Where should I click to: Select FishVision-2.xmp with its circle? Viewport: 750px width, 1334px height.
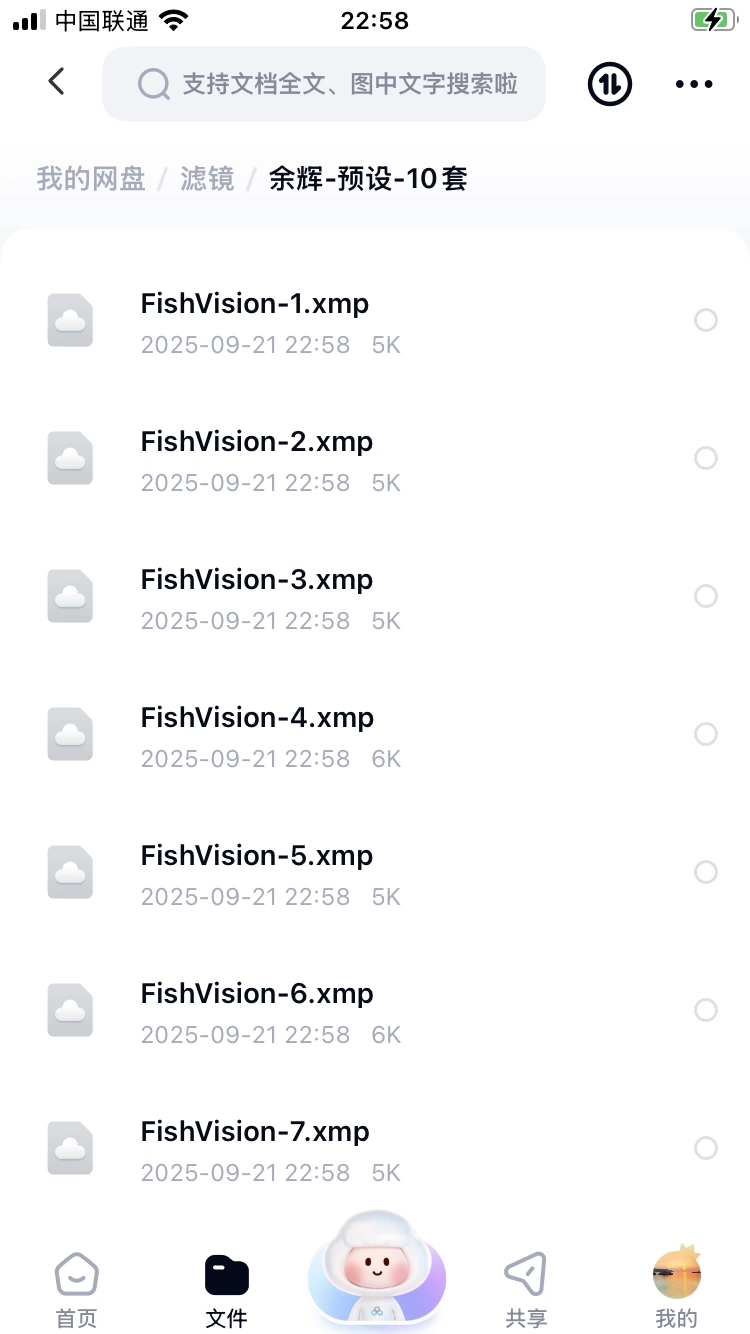click(x=706, y=458)
